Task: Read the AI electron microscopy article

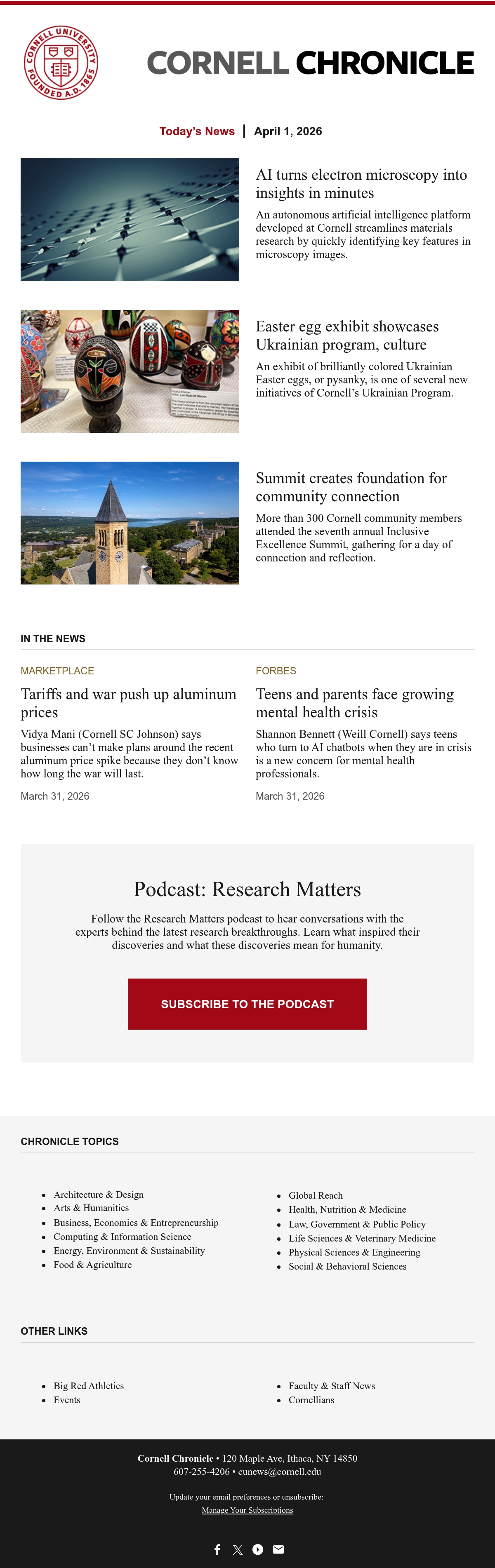Action: [x=361, y=183]
